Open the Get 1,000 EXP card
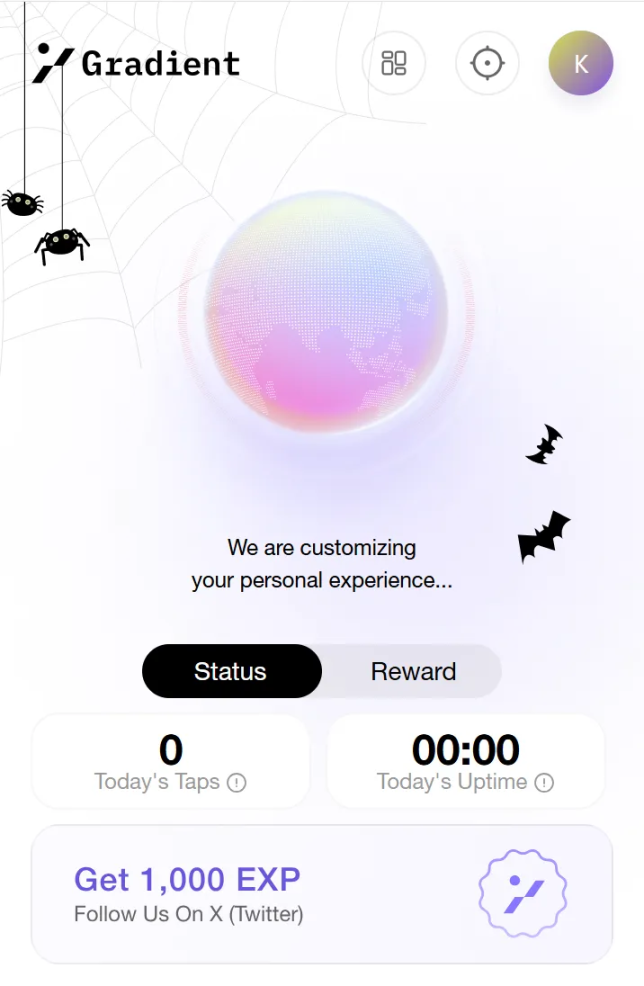Screen dimensions: 644x986 click(321, 893)
